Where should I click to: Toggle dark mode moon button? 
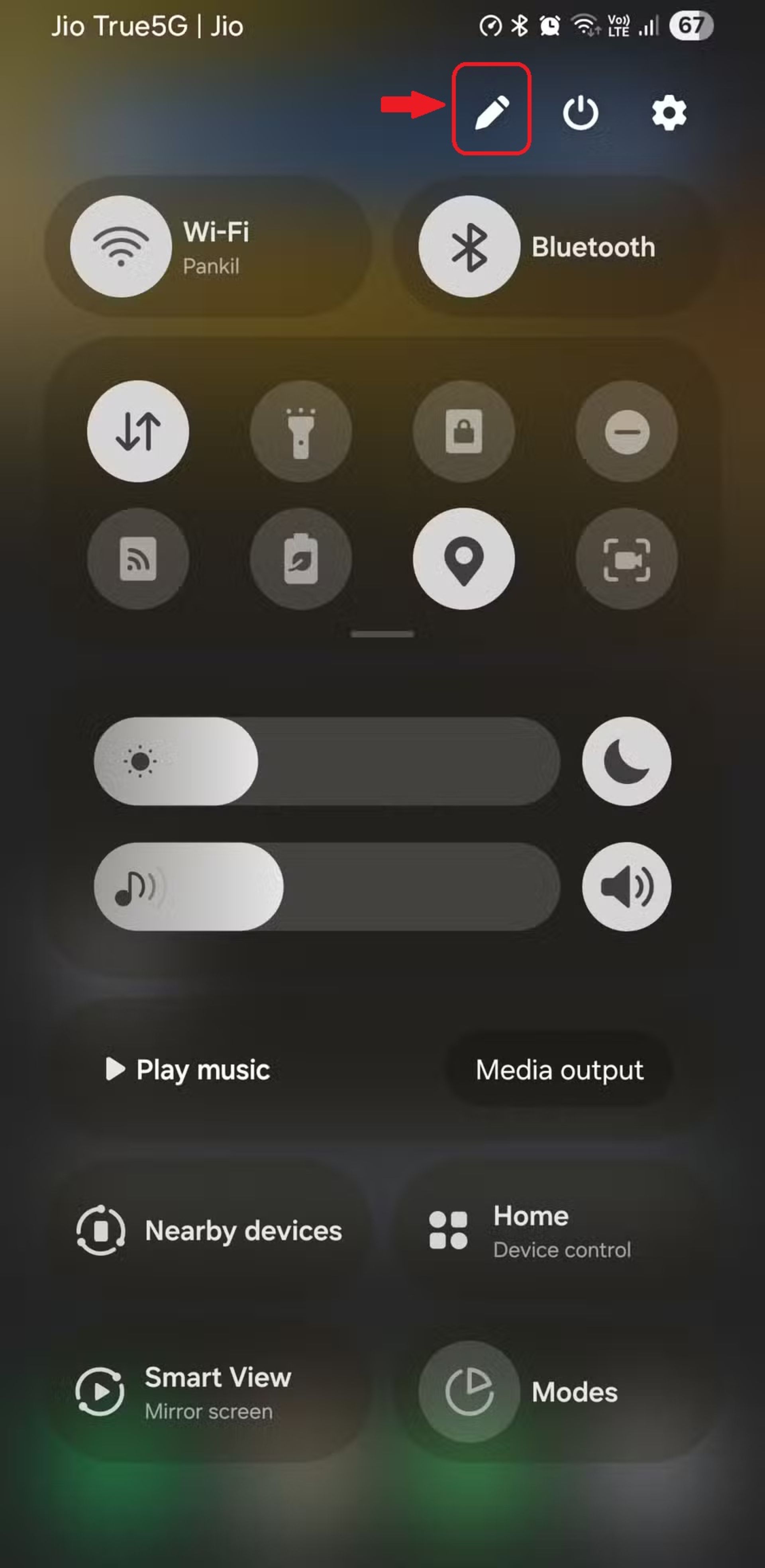coord(626,761)
